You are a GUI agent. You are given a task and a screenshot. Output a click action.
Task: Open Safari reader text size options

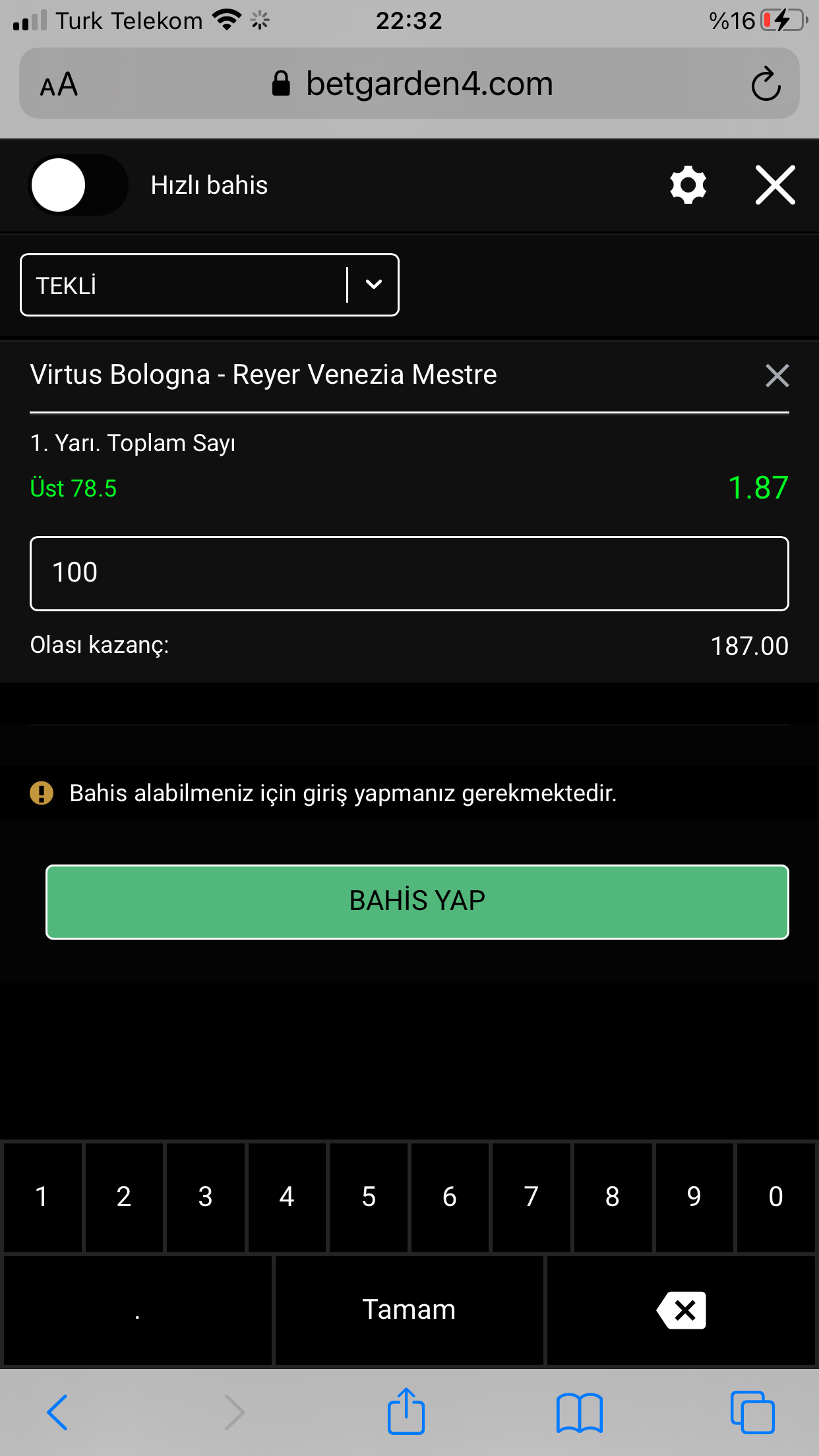tap(59, 84)
